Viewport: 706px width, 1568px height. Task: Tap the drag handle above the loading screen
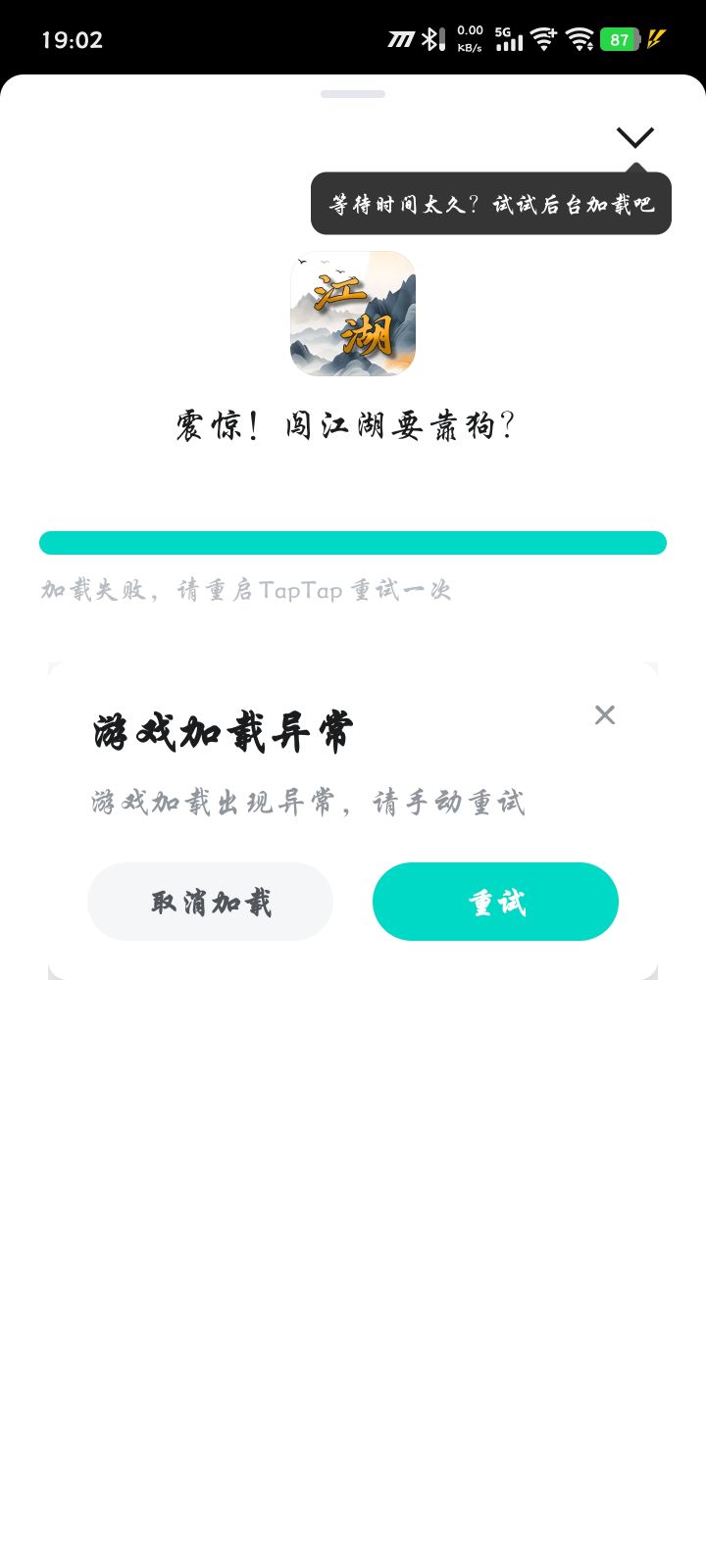(352, 95)
